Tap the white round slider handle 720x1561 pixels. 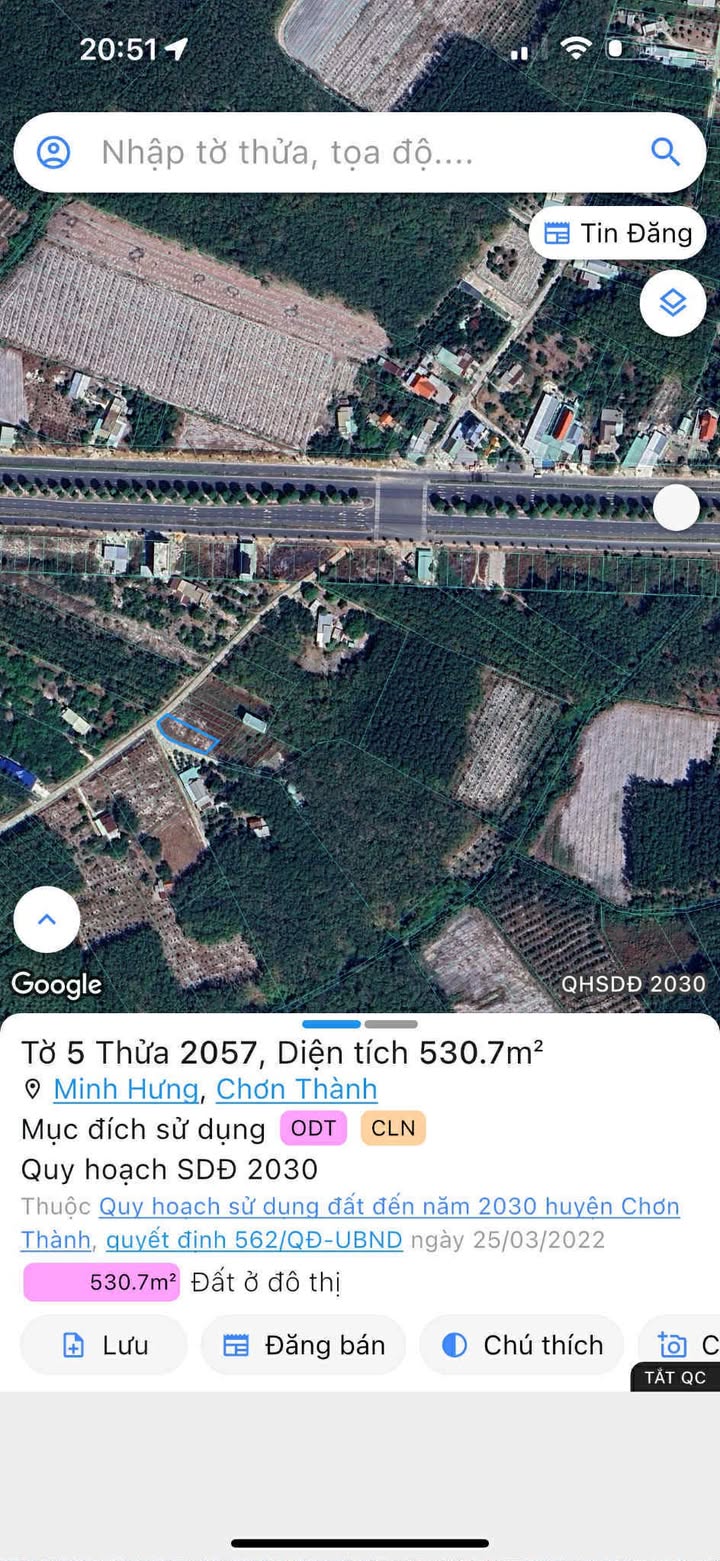click(x=677, y=507)
